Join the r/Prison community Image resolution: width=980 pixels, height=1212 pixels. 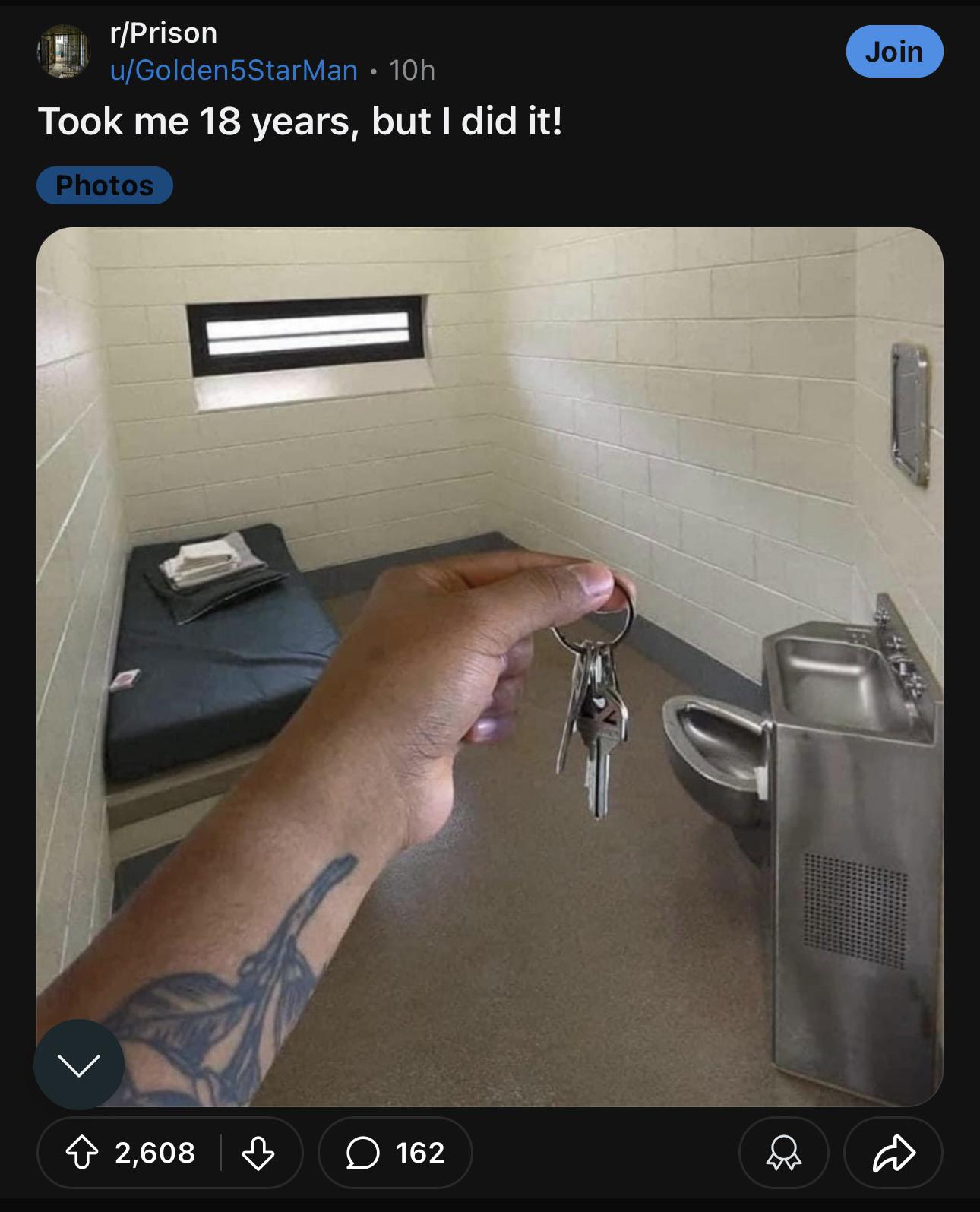pos(894,52)
